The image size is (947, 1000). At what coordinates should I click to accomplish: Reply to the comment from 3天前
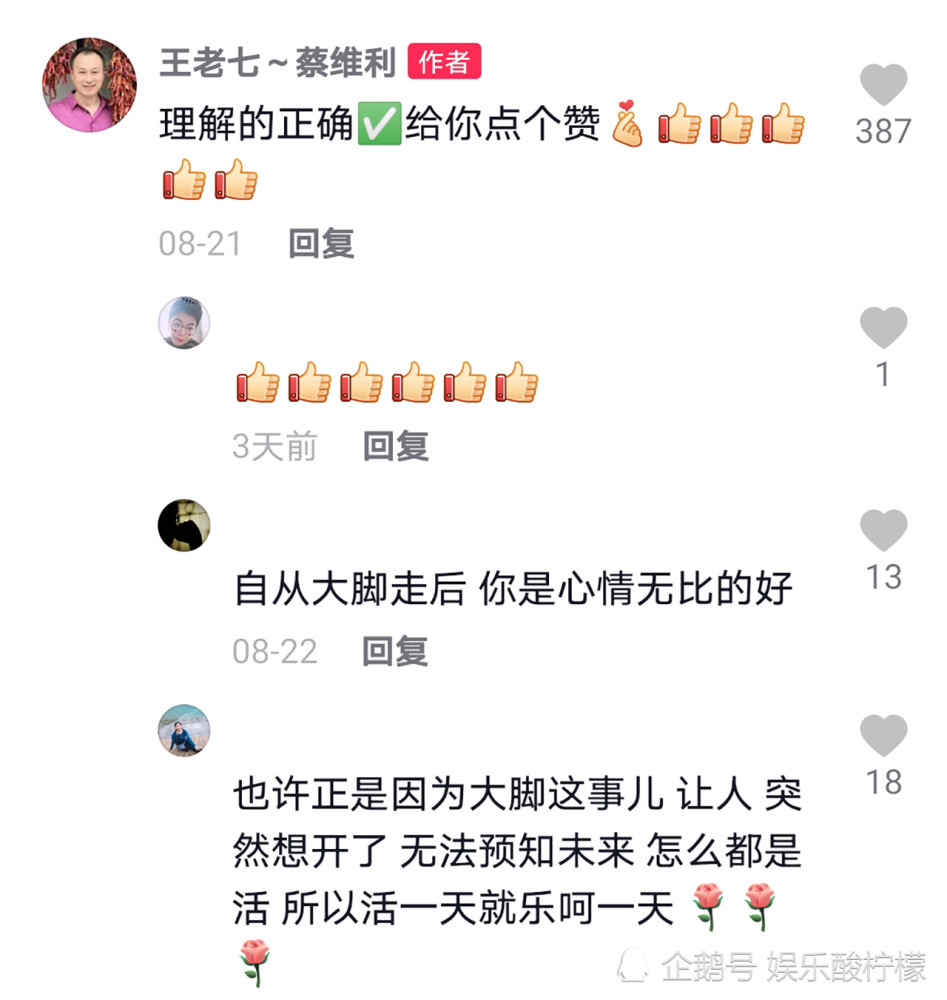pos(395,446)
